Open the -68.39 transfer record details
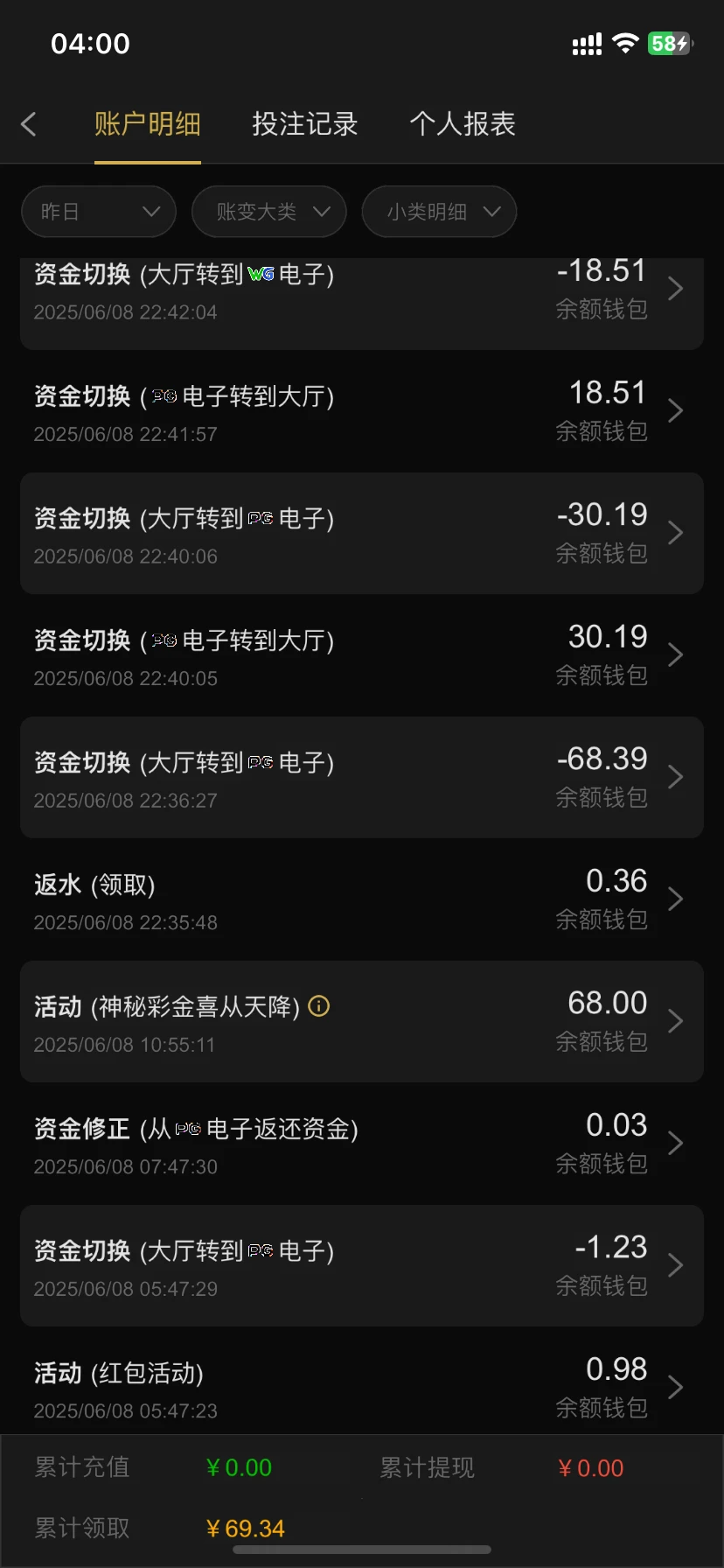The height and width of the screenshot is (1568, 724). [361, 777]
